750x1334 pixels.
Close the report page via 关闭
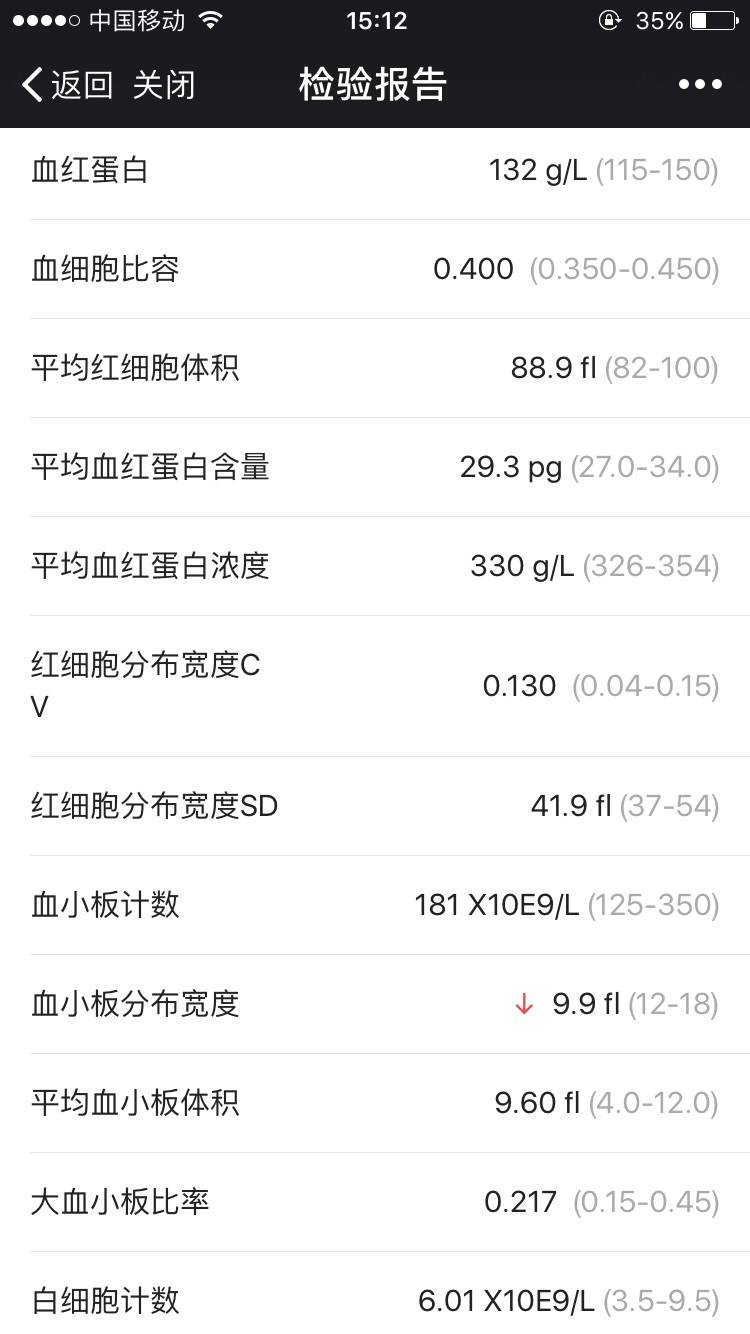pyautogui.click(x=164, y=85)
